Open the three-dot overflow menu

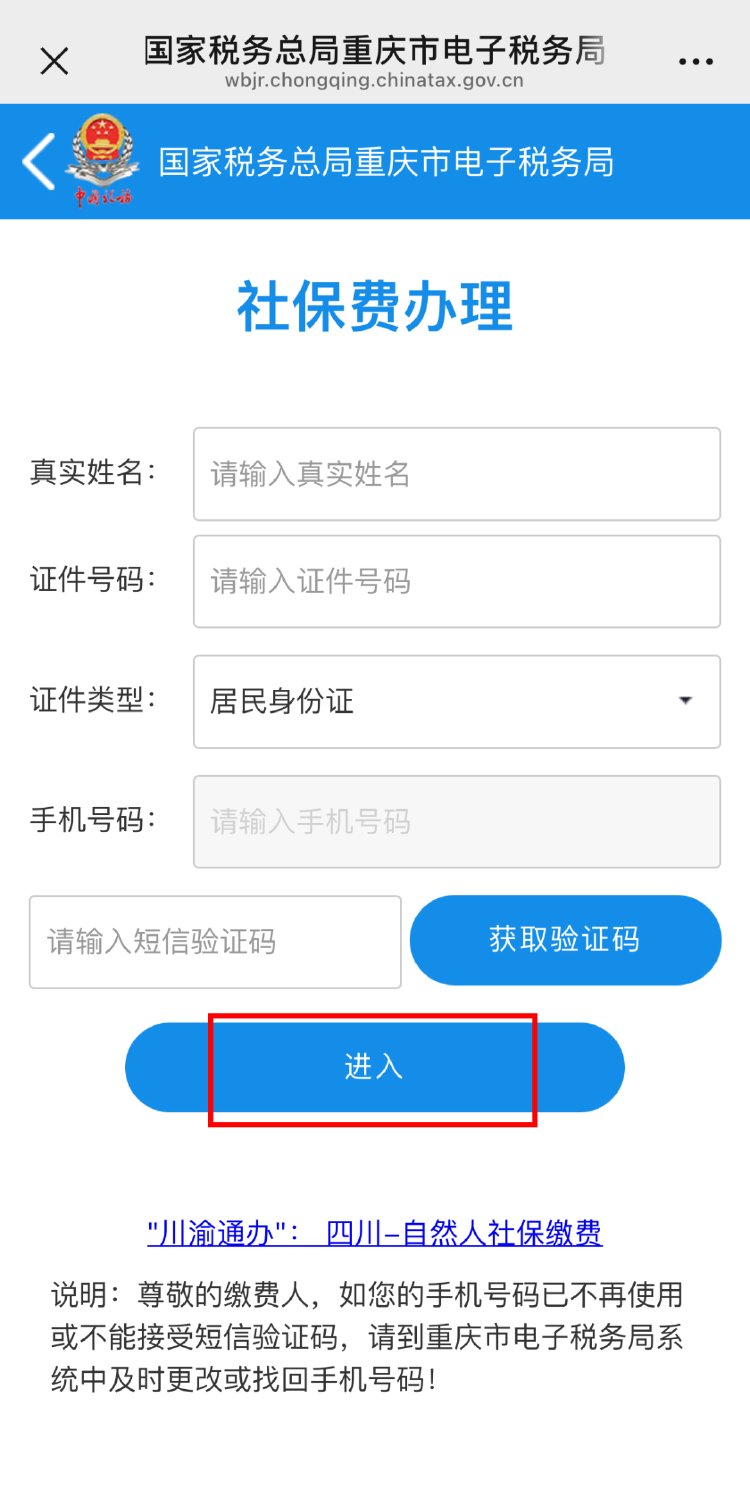tap(695, 62)
